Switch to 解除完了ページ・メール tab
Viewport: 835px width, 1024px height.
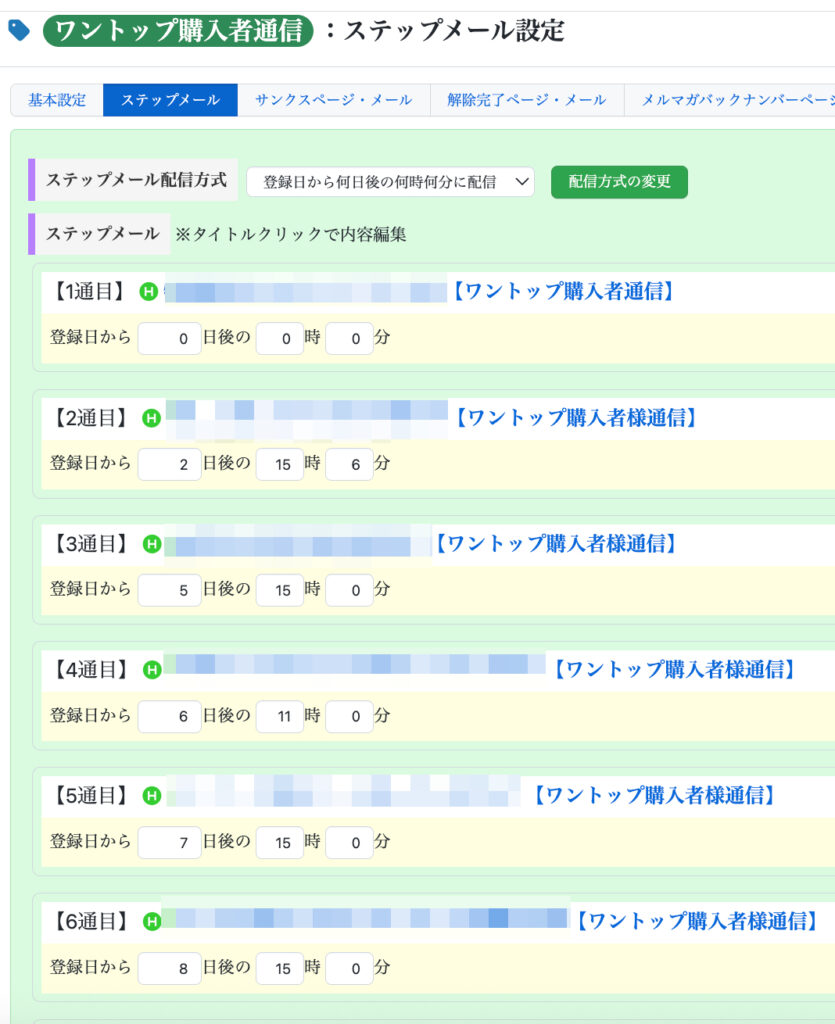click(527, 100)
